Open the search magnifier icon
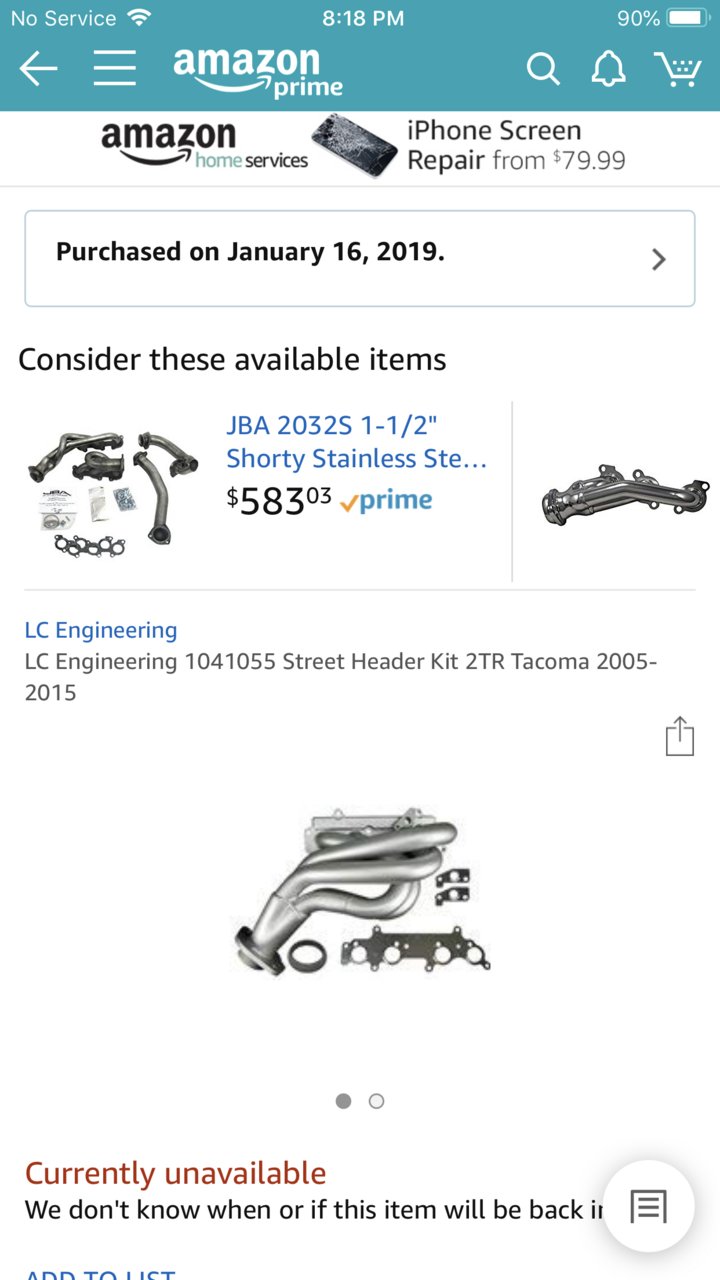The image size is (720, 1280). (x=543, y=69)
